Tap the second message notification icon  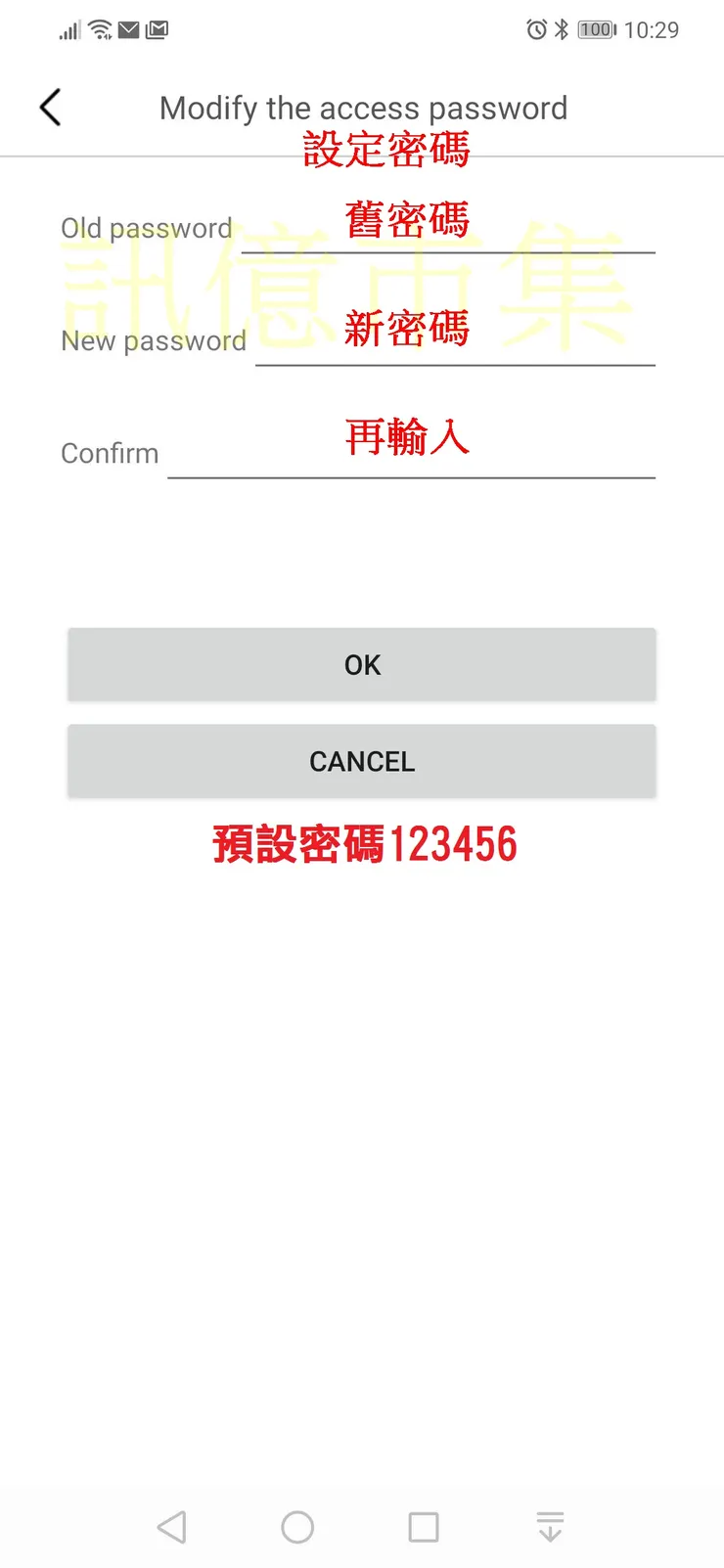click(x=158, y=29)
